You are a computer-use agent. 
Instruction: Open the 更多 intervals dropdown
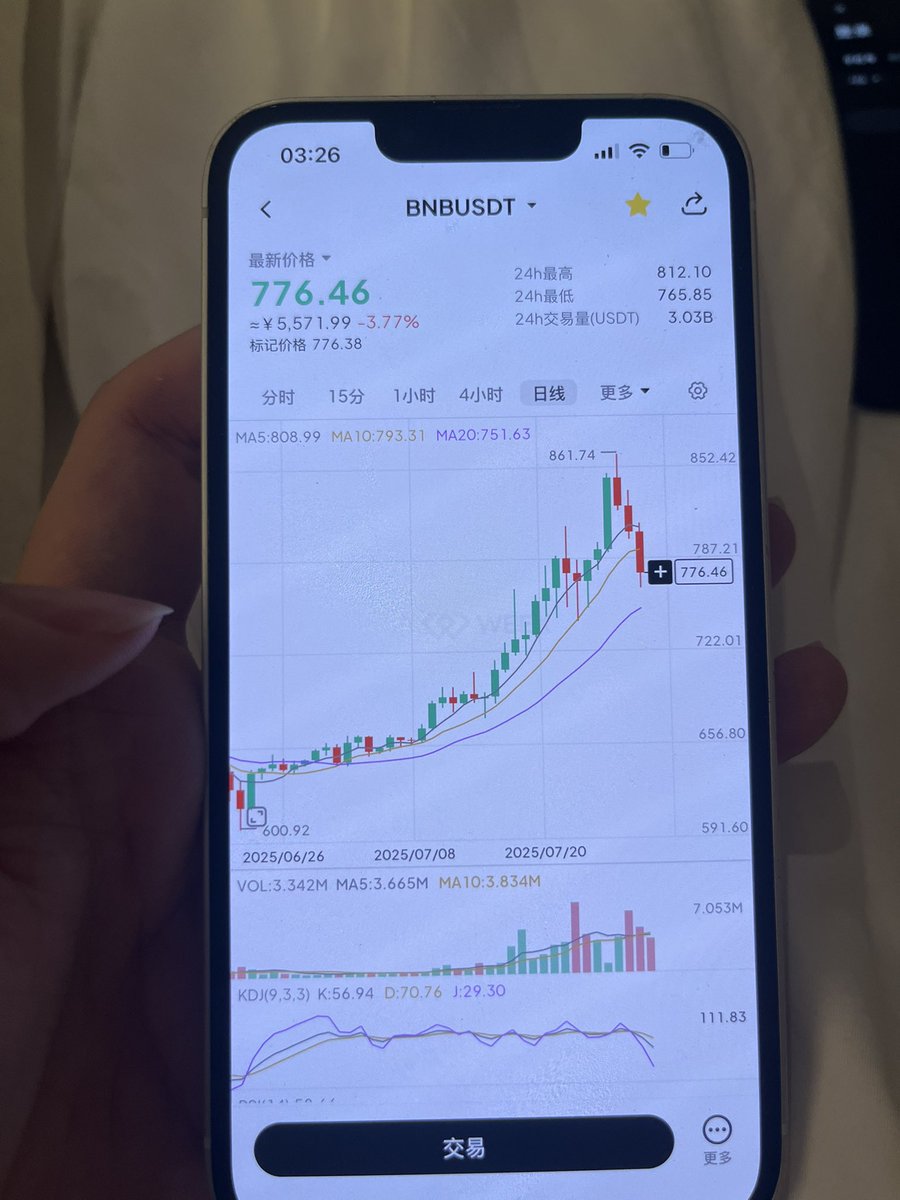click(624, 392)
